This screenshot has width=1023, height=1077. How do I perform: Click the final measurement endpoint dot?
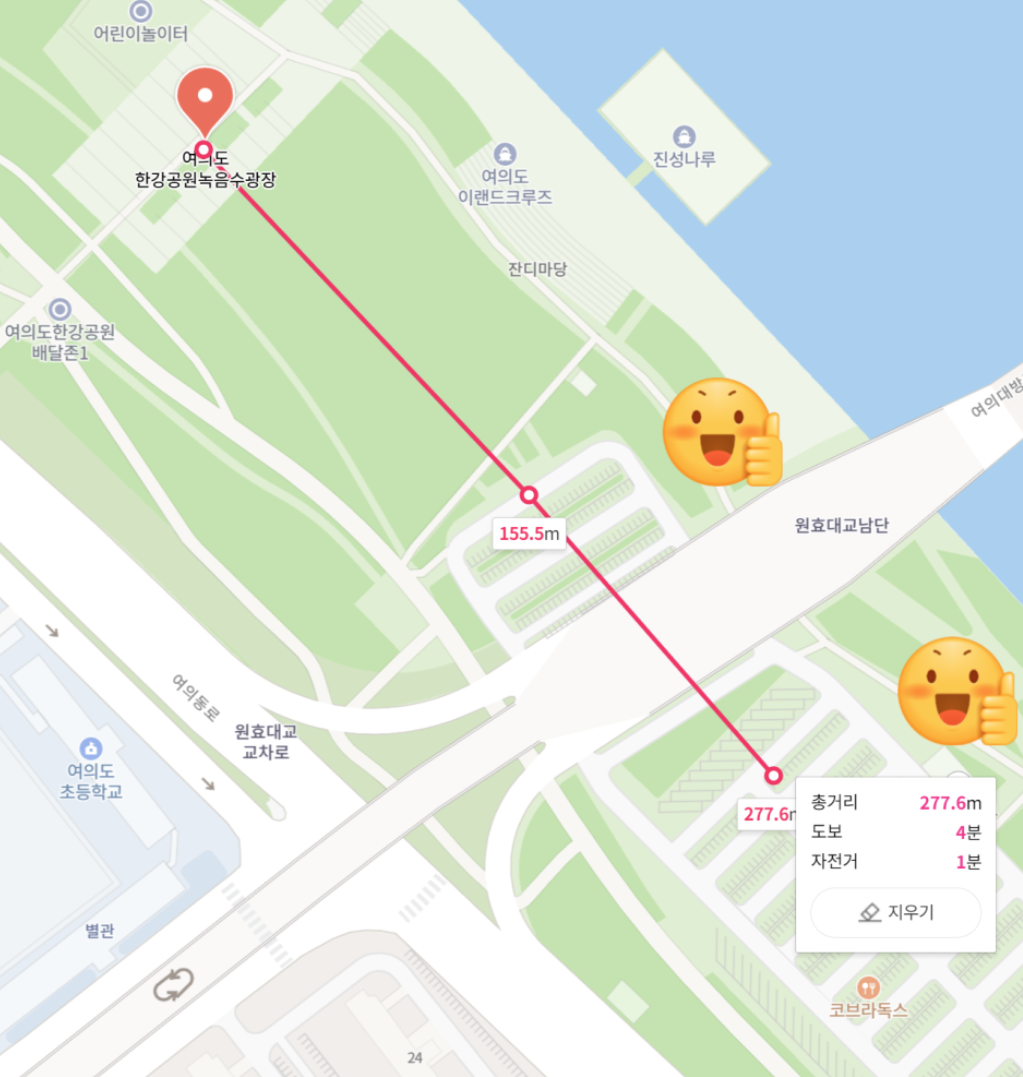coord(771,775)
